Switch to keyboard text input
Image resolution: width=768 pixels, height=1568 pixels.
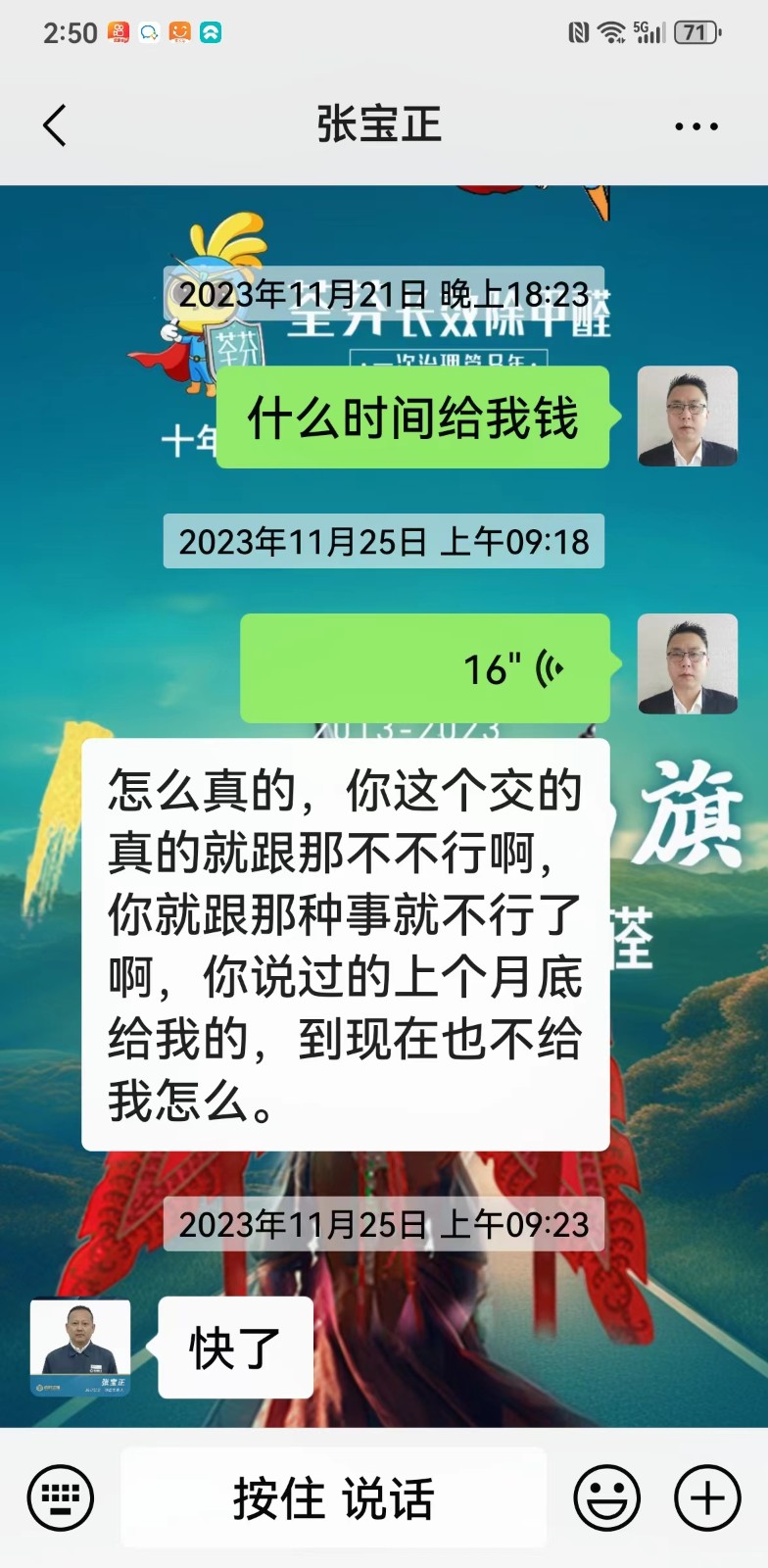pos(61,1497)
